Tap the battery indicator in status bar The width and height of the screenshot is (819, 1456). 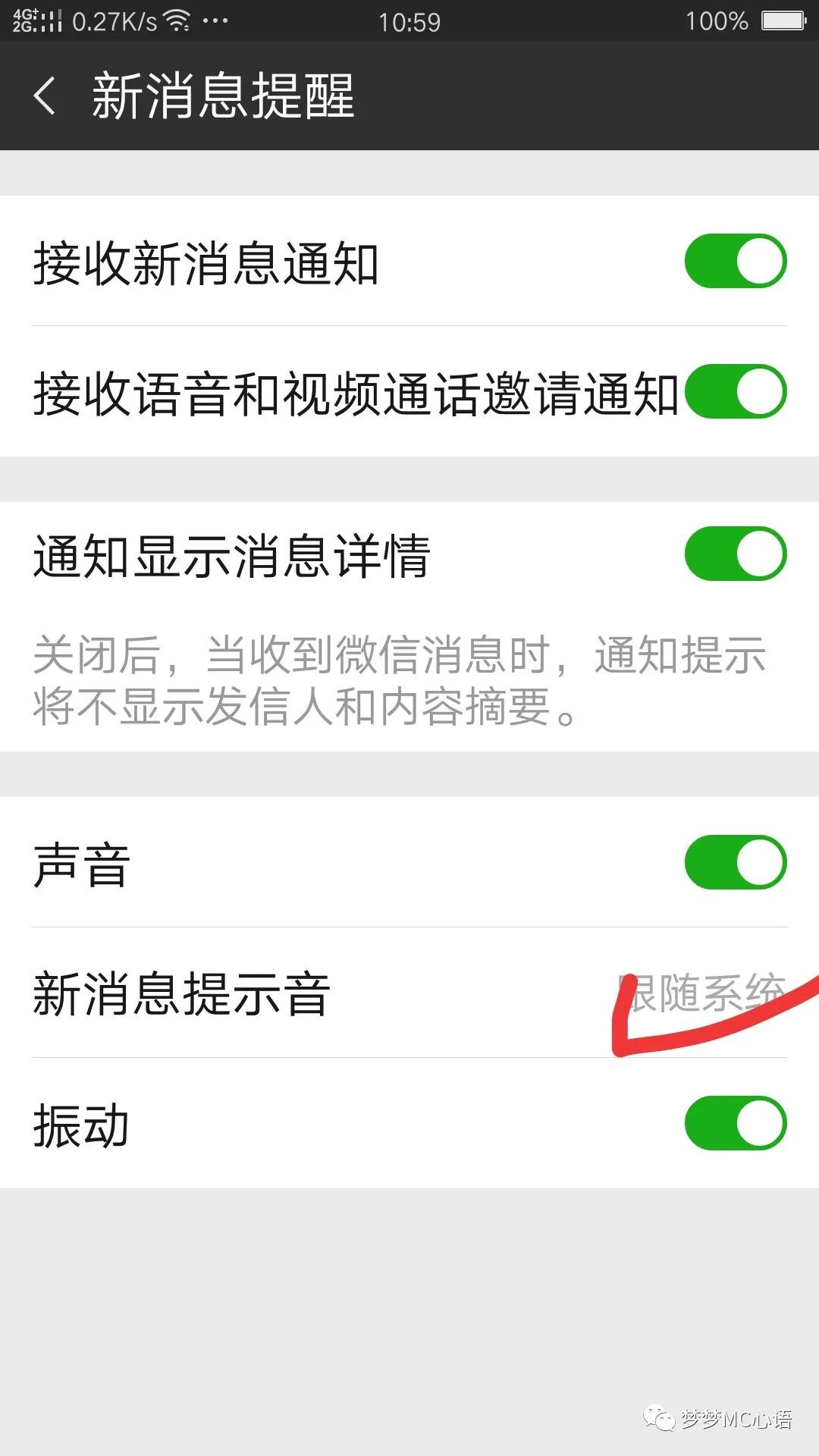[x=785, y=20]
